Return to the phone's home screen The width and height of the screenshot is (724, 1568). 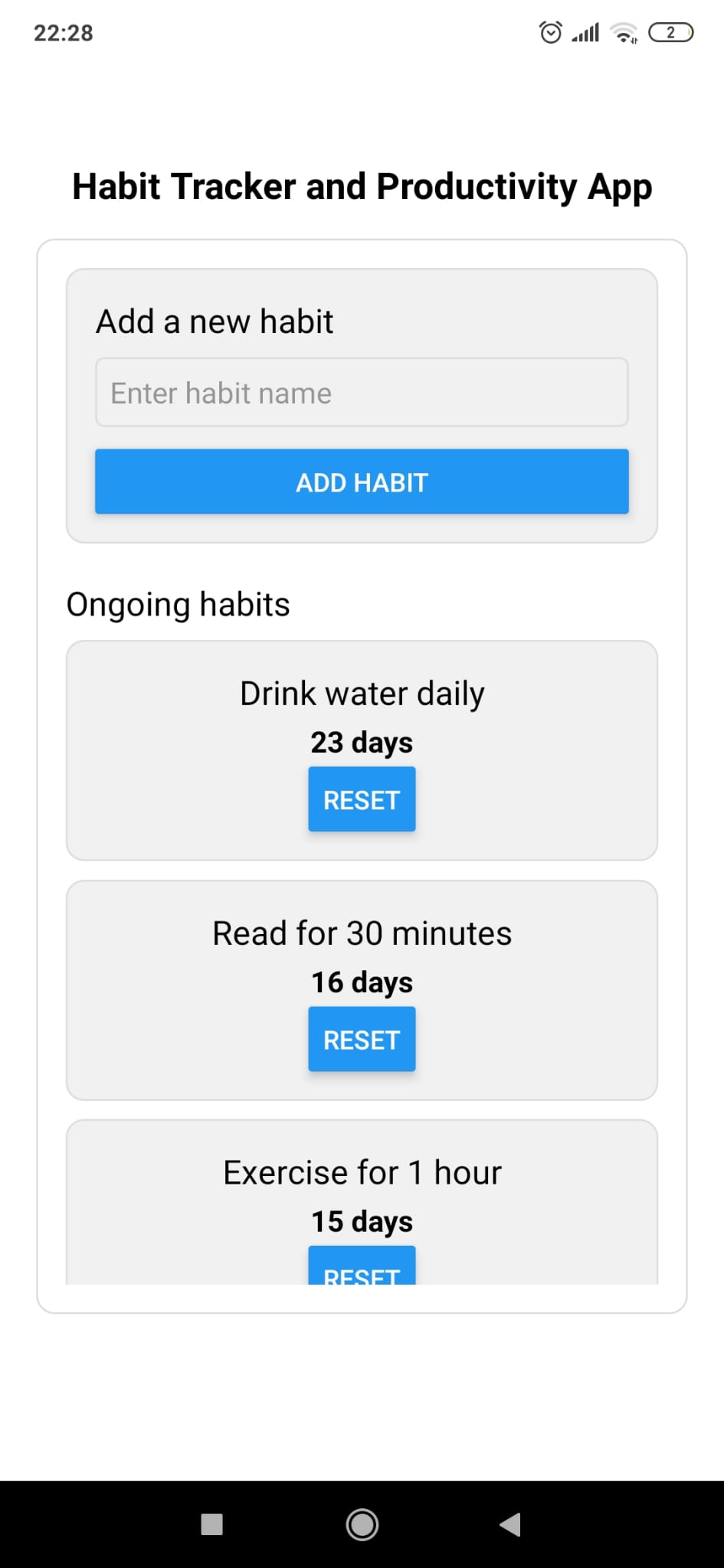click(362, 1524)
